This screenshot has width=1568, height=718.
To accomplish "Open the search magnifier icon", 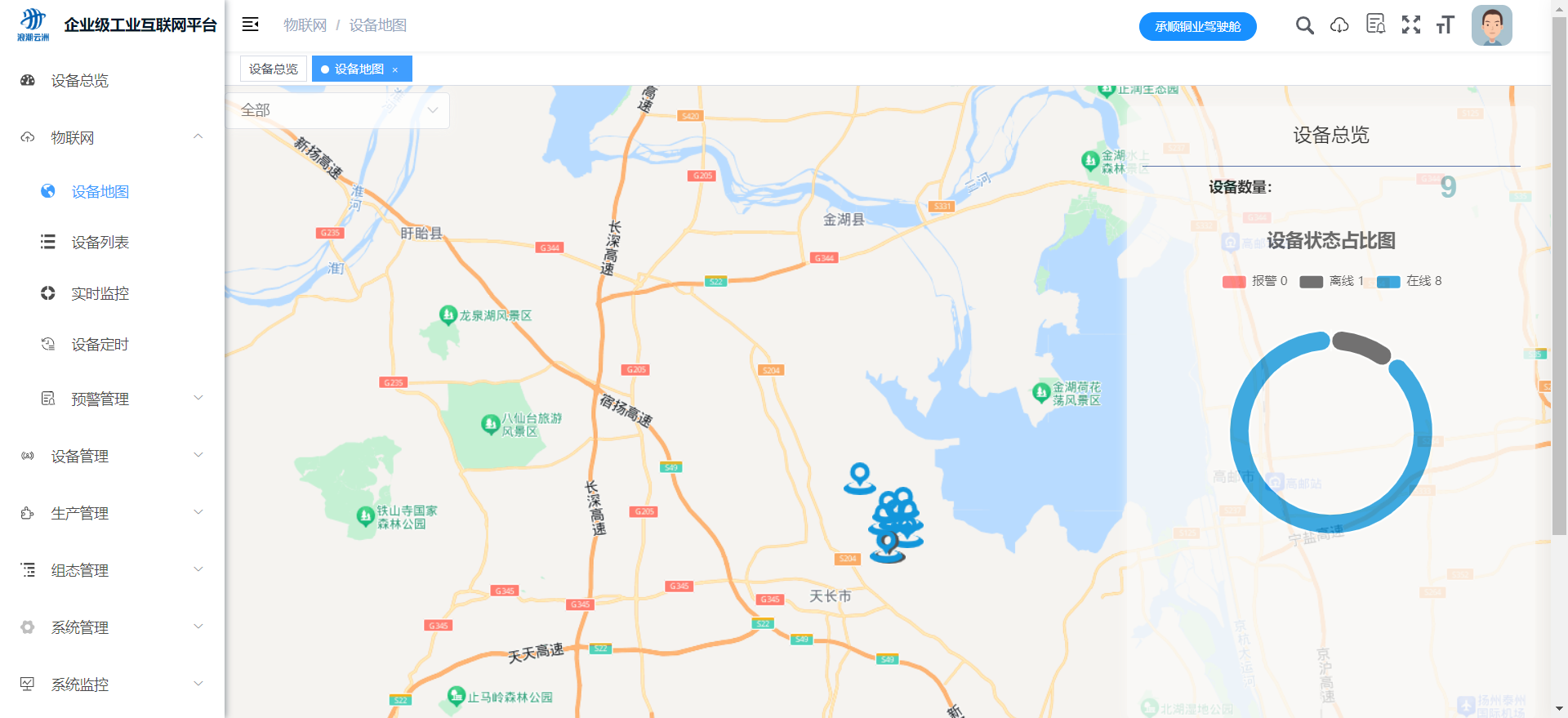I will point(1304,25).
